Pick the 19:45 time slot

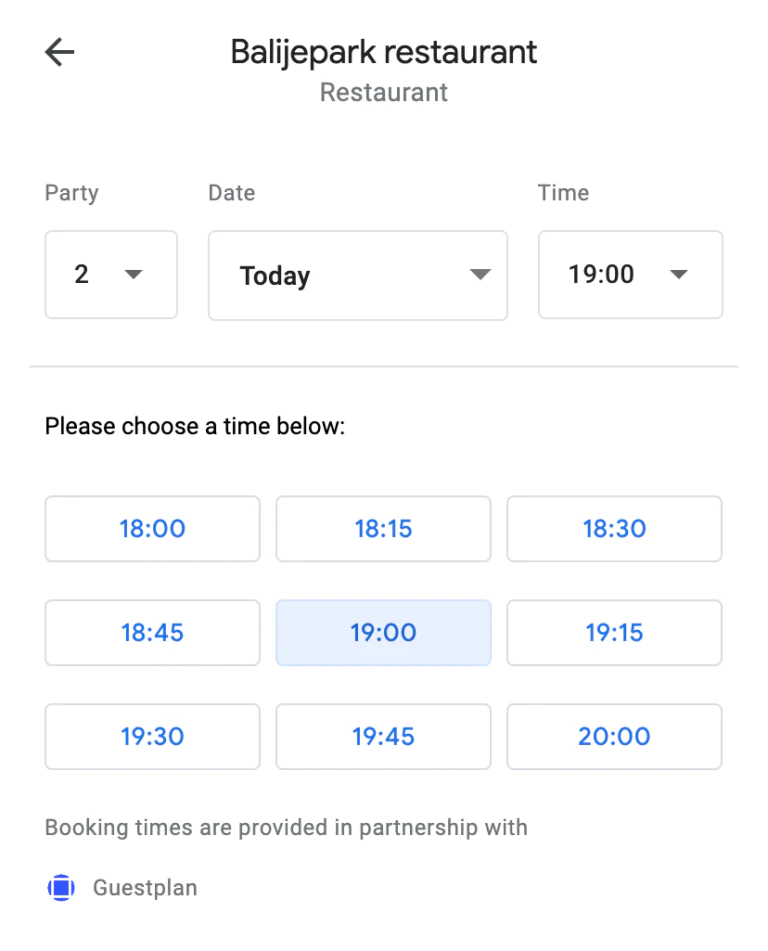(x=383, y=736)
